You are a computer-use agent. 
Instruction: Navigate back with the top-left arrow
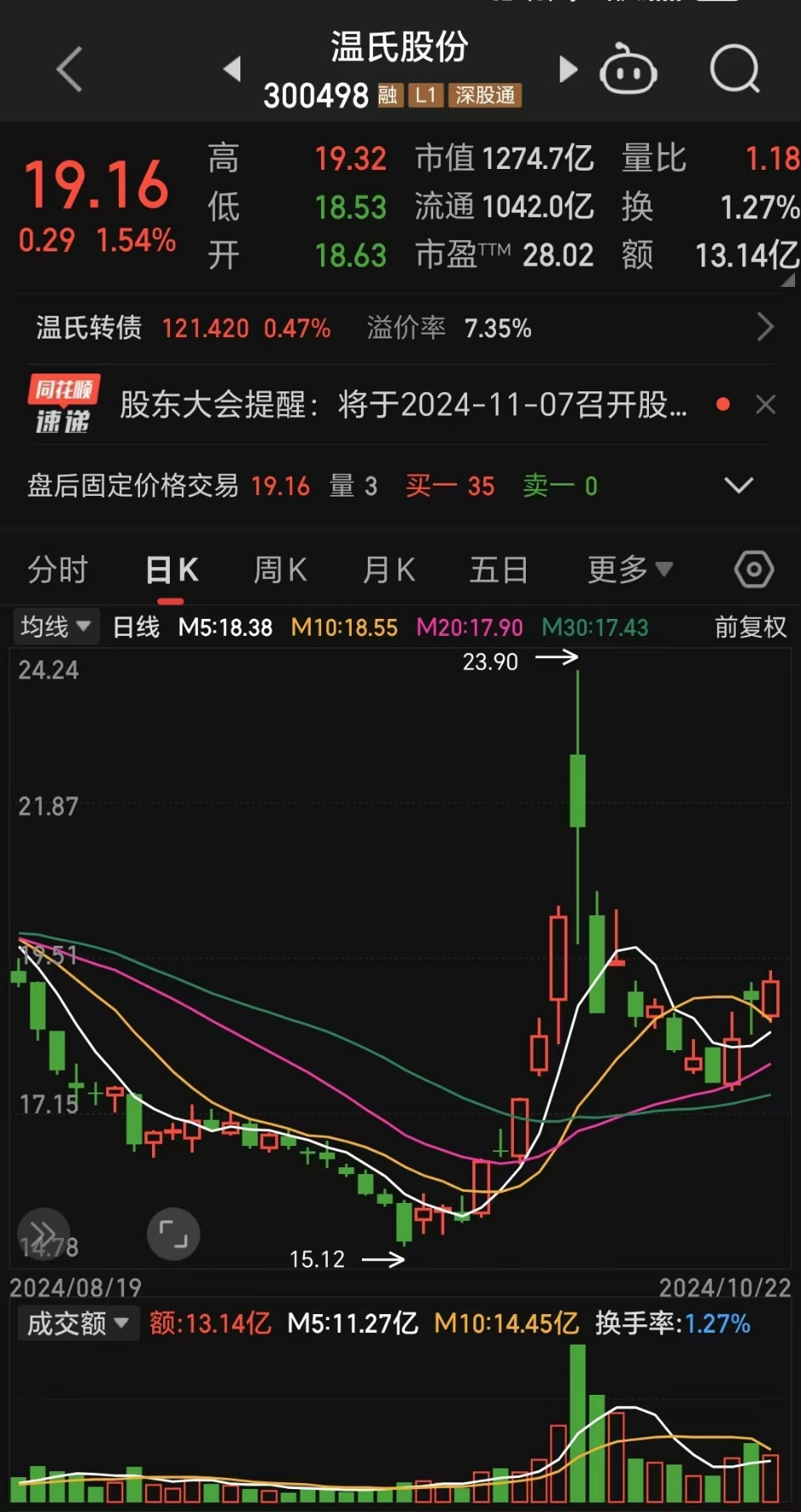click(68, 70)
